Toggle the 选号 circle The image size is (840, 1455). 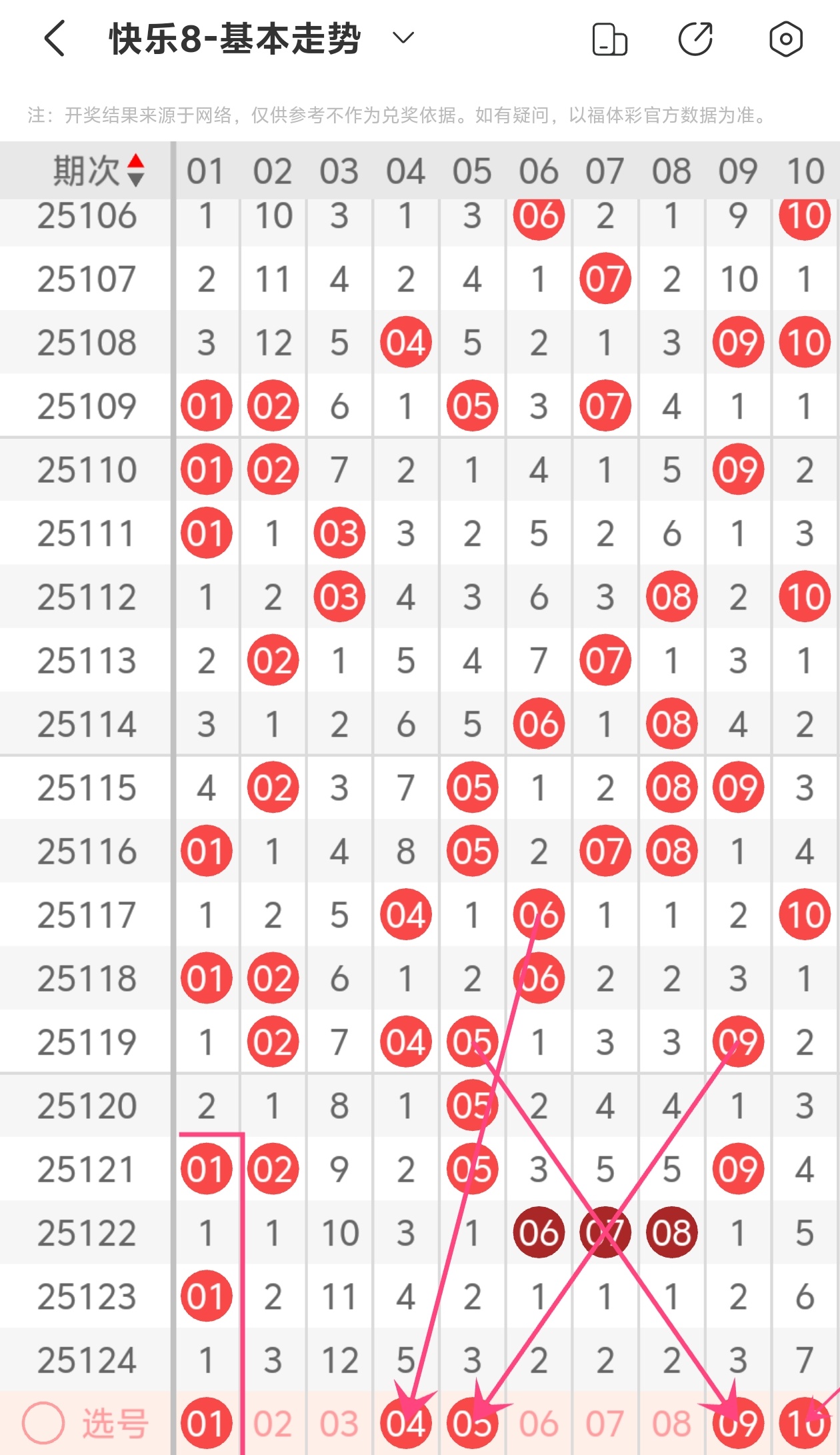click(x=43, y=1423)
